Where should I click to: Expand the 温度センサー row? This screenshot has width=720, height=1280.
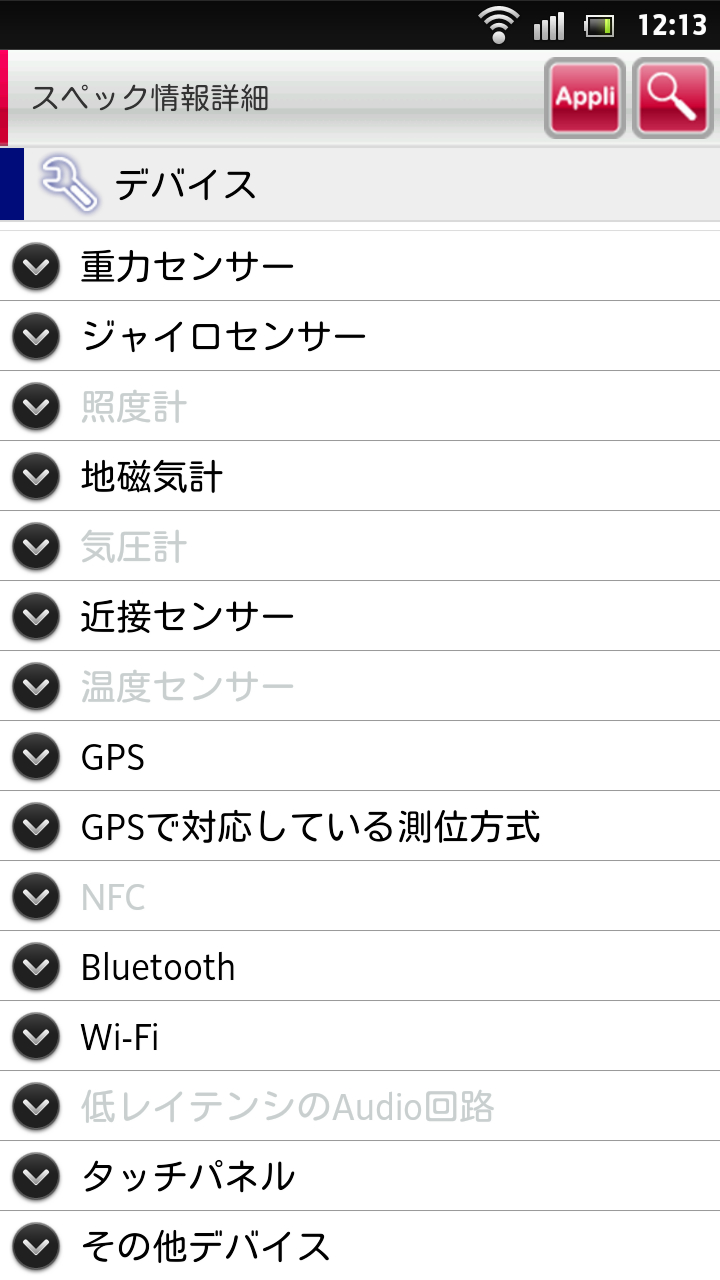[360, 686]
